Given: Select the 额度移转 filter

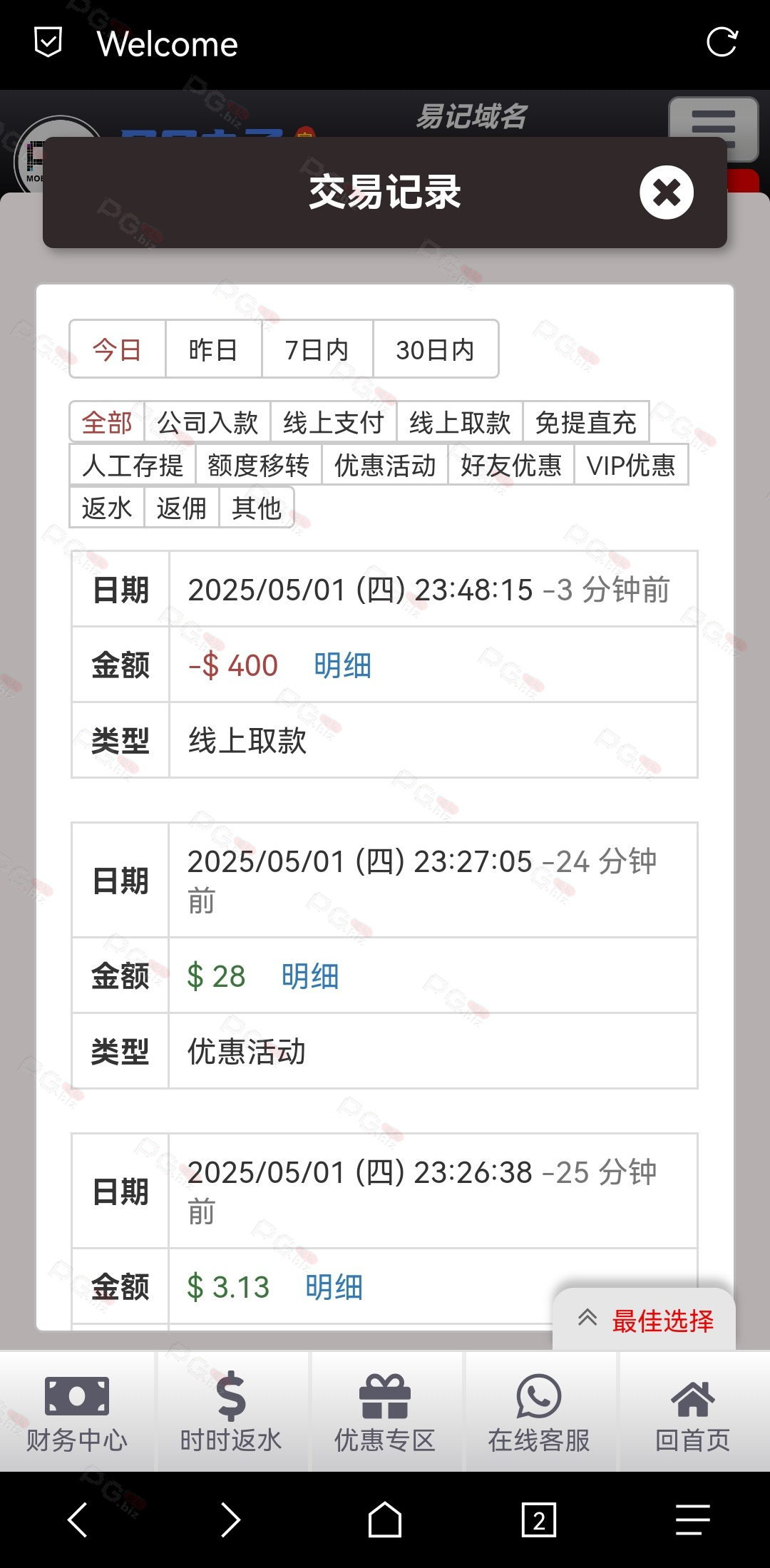Looking at the screenshot, I should [259, 465].
